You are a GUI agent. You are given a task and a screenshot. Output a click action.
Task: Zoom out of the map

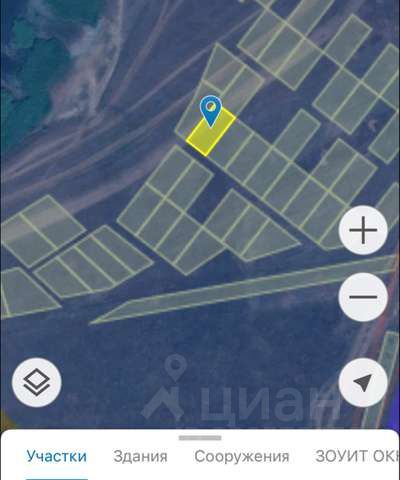point(363,297)
